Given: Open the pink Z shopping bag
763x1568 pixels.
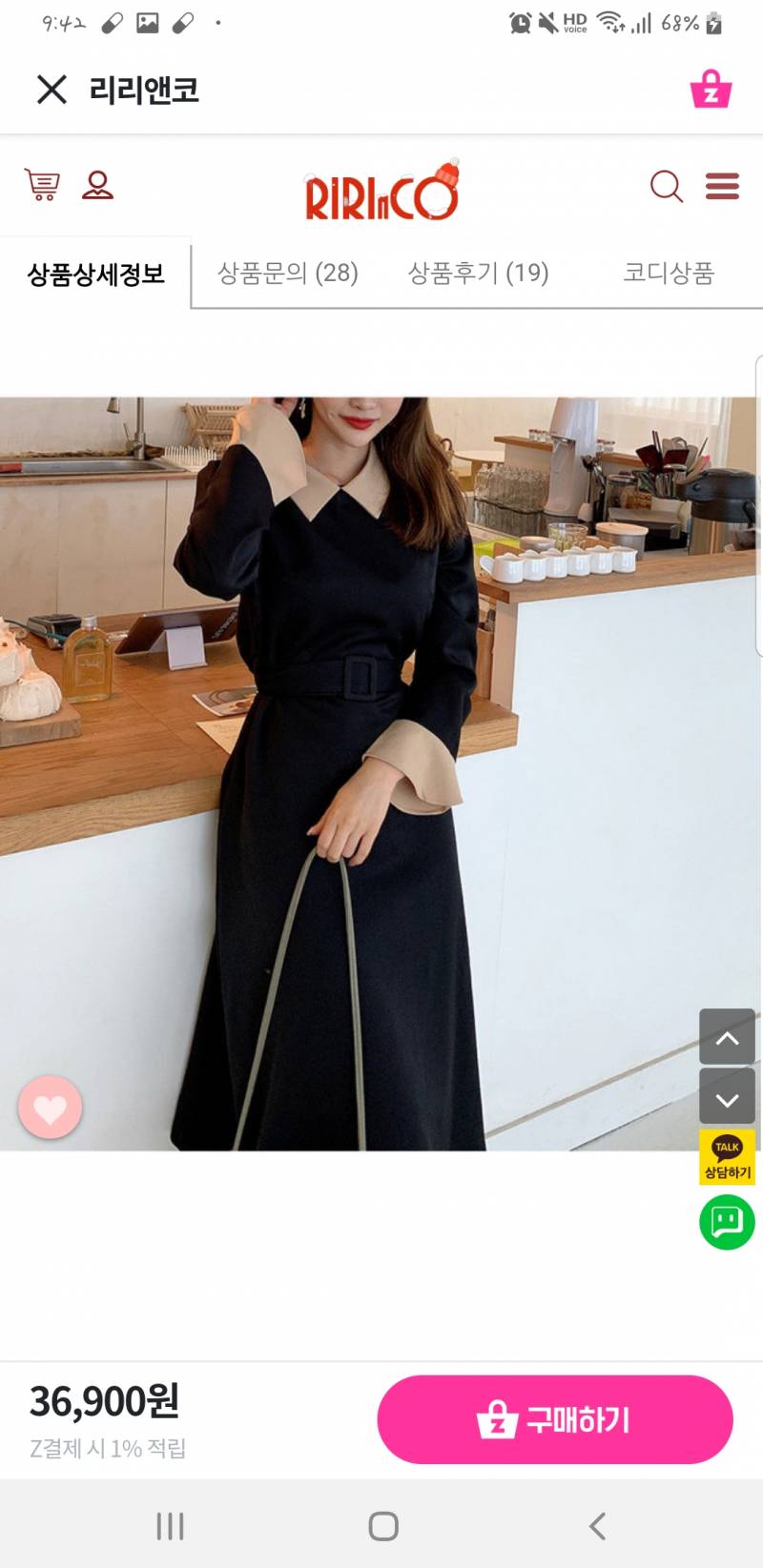Looking at the screenshot, I should (x=711, y=90).
